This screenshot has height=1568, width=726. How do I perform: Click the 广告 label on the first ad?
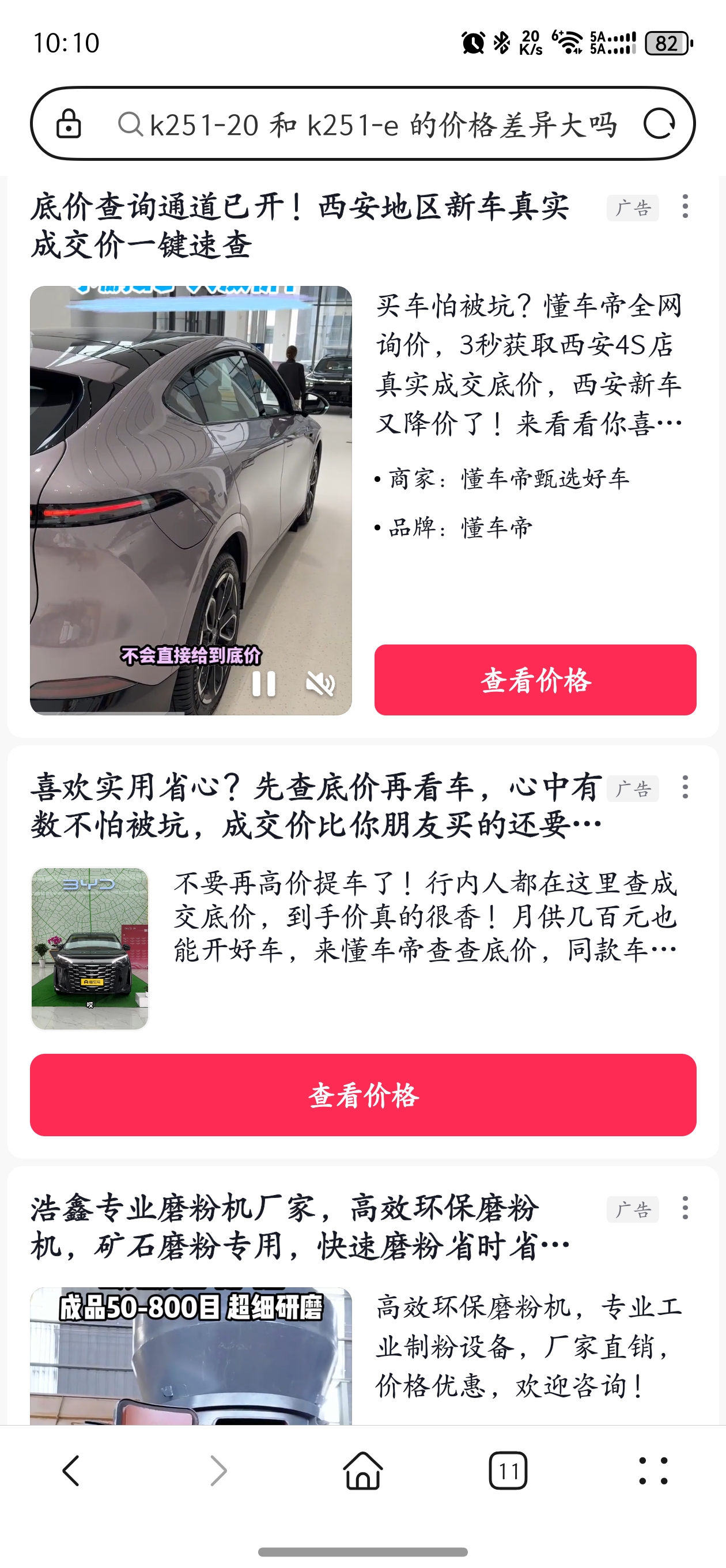[633, 208]
